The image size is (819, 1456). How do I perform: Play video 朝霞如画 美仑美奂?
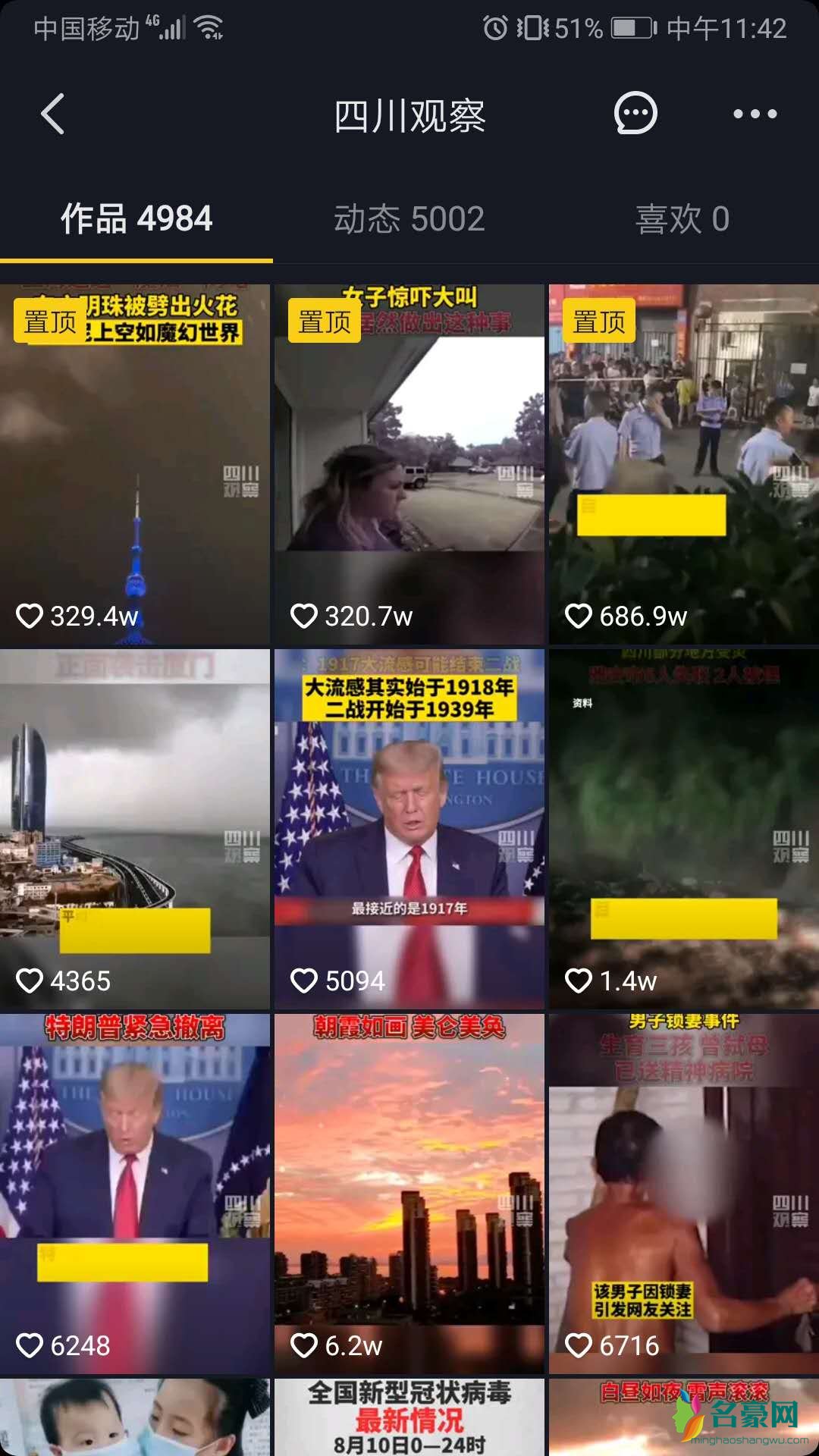click(x=409, y=1194)
